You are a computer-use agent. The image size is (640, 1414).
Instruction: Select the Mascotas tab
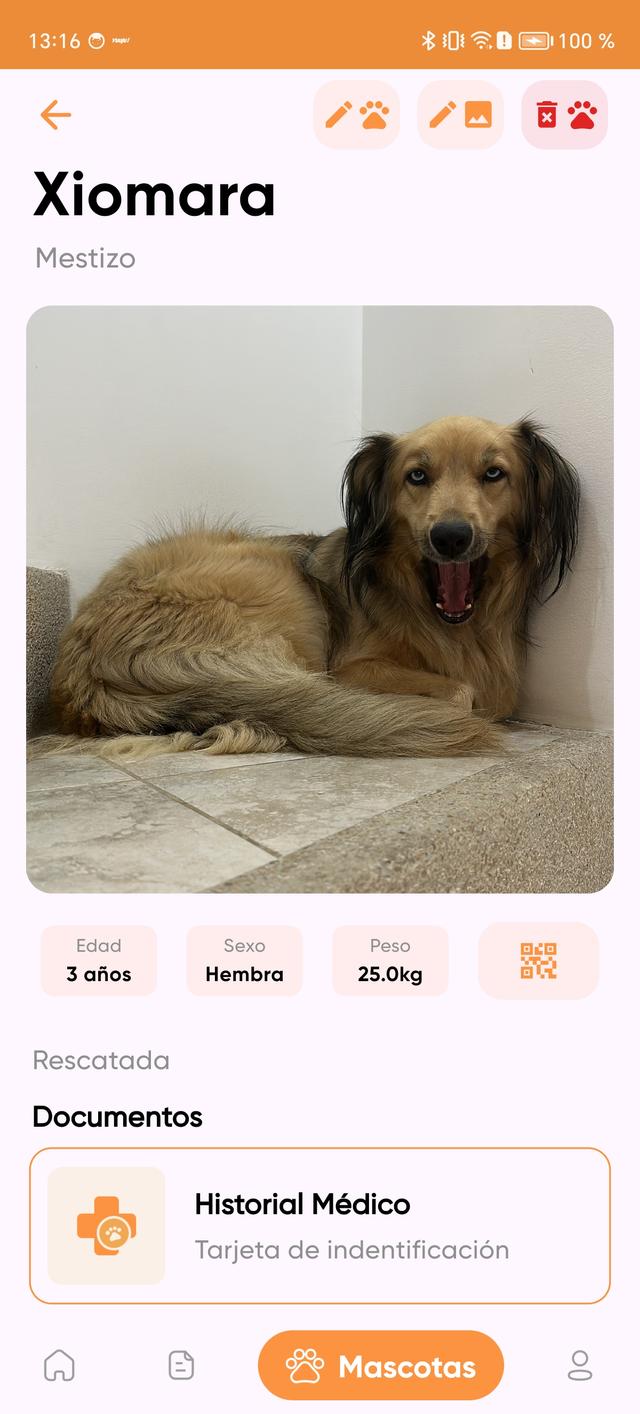381,1365
